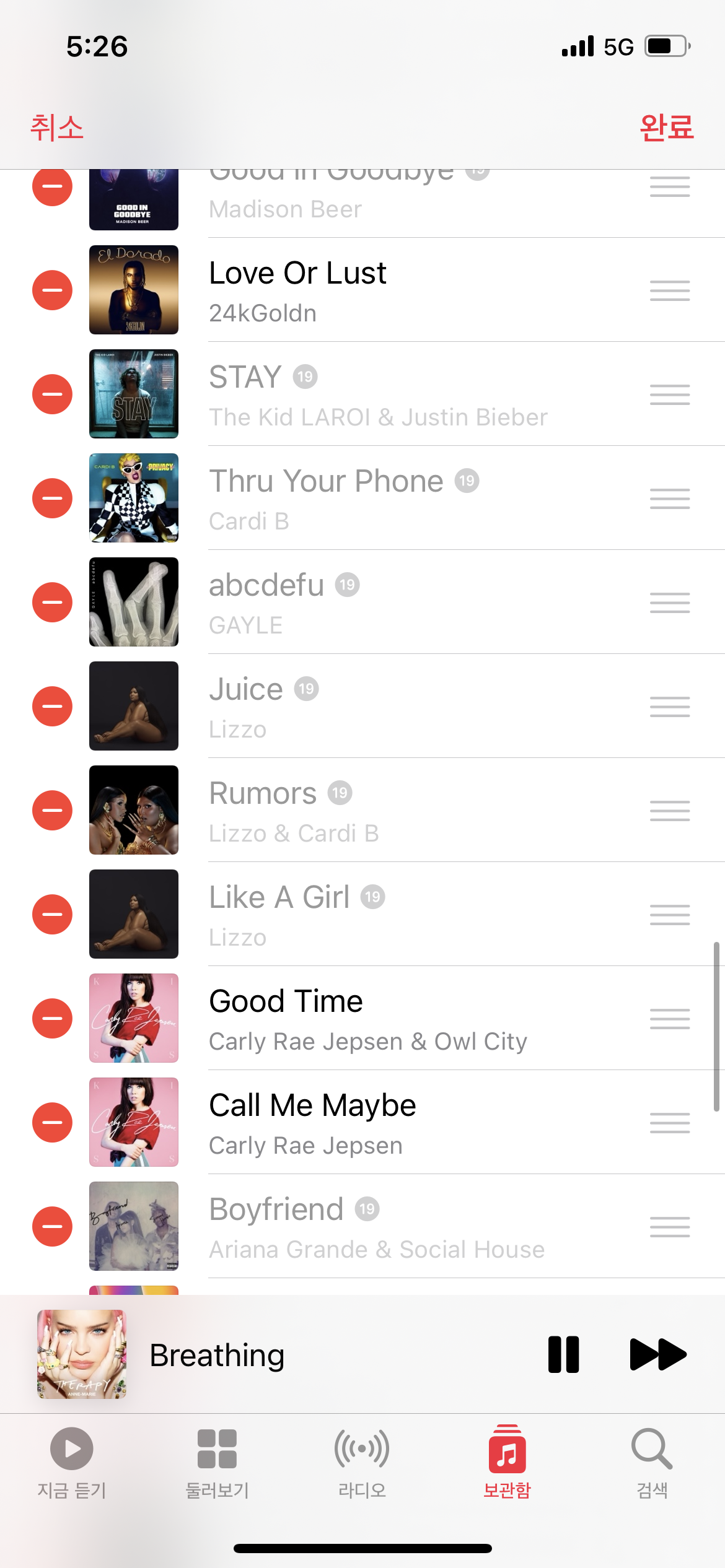
Task: Delete Rumors by Lizzo & Cardi B
Action: [52, 810]
